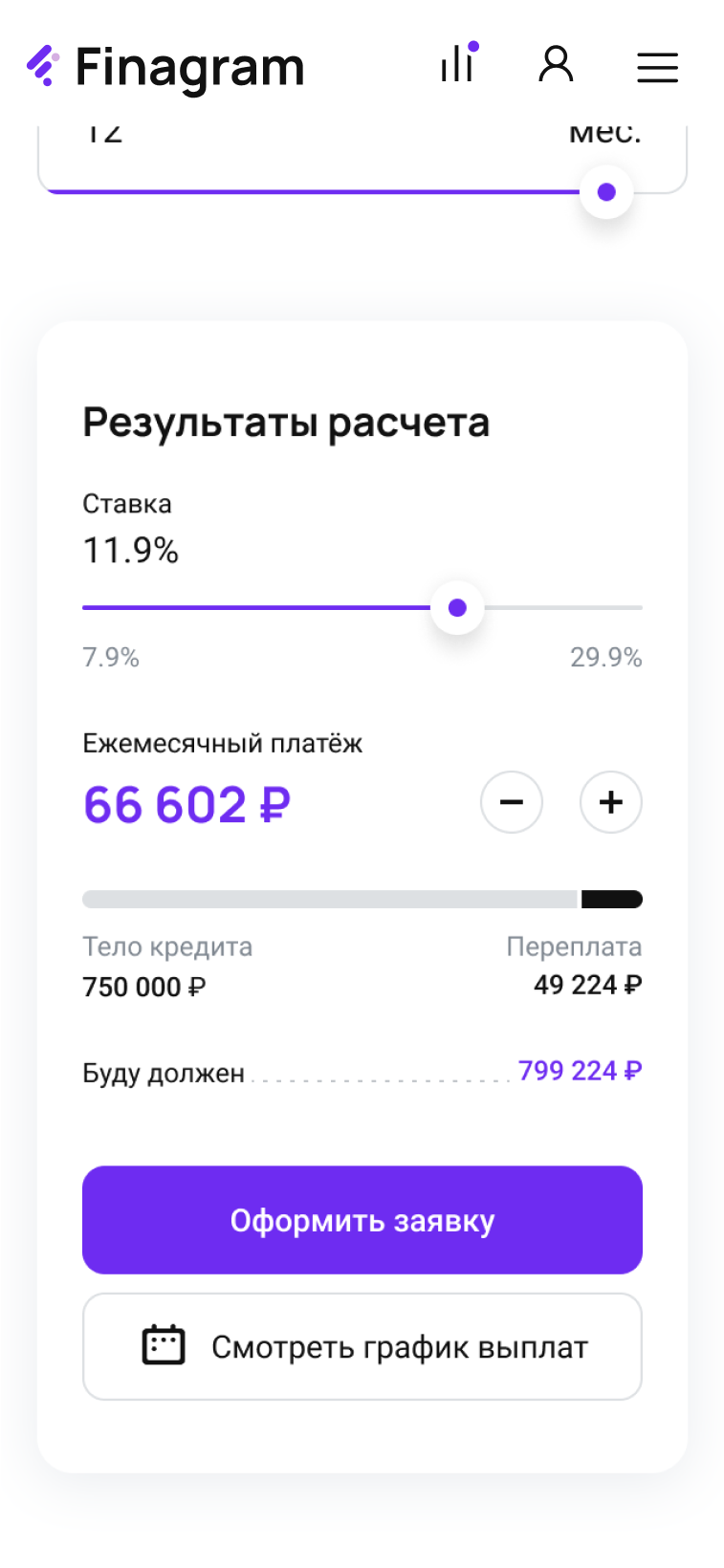Select the 29.9% maximum rate label

point(606,658)
